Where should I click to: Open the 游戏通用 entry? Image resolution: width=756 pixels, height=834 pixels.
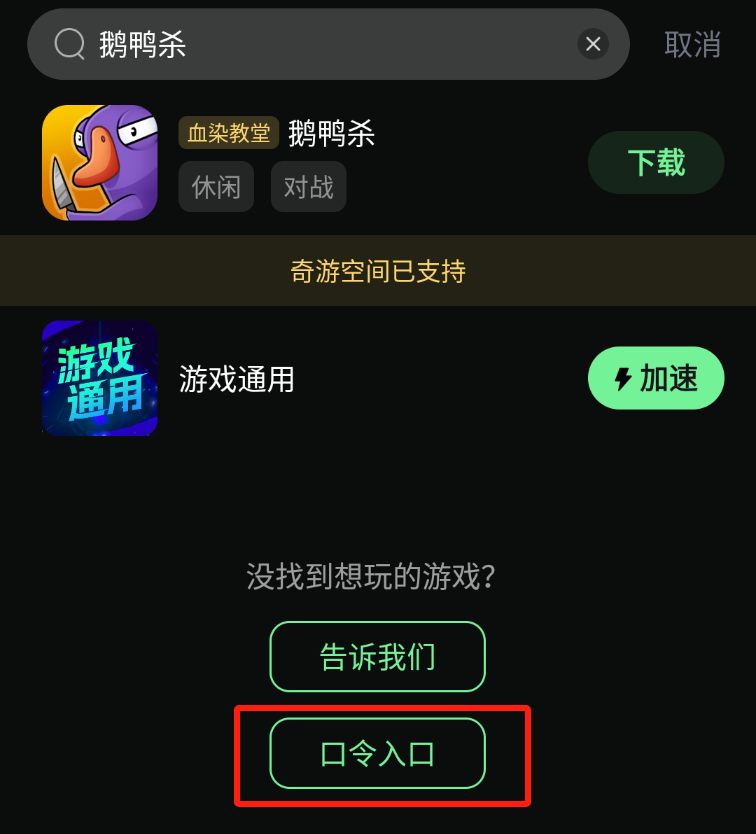[237, 379]
